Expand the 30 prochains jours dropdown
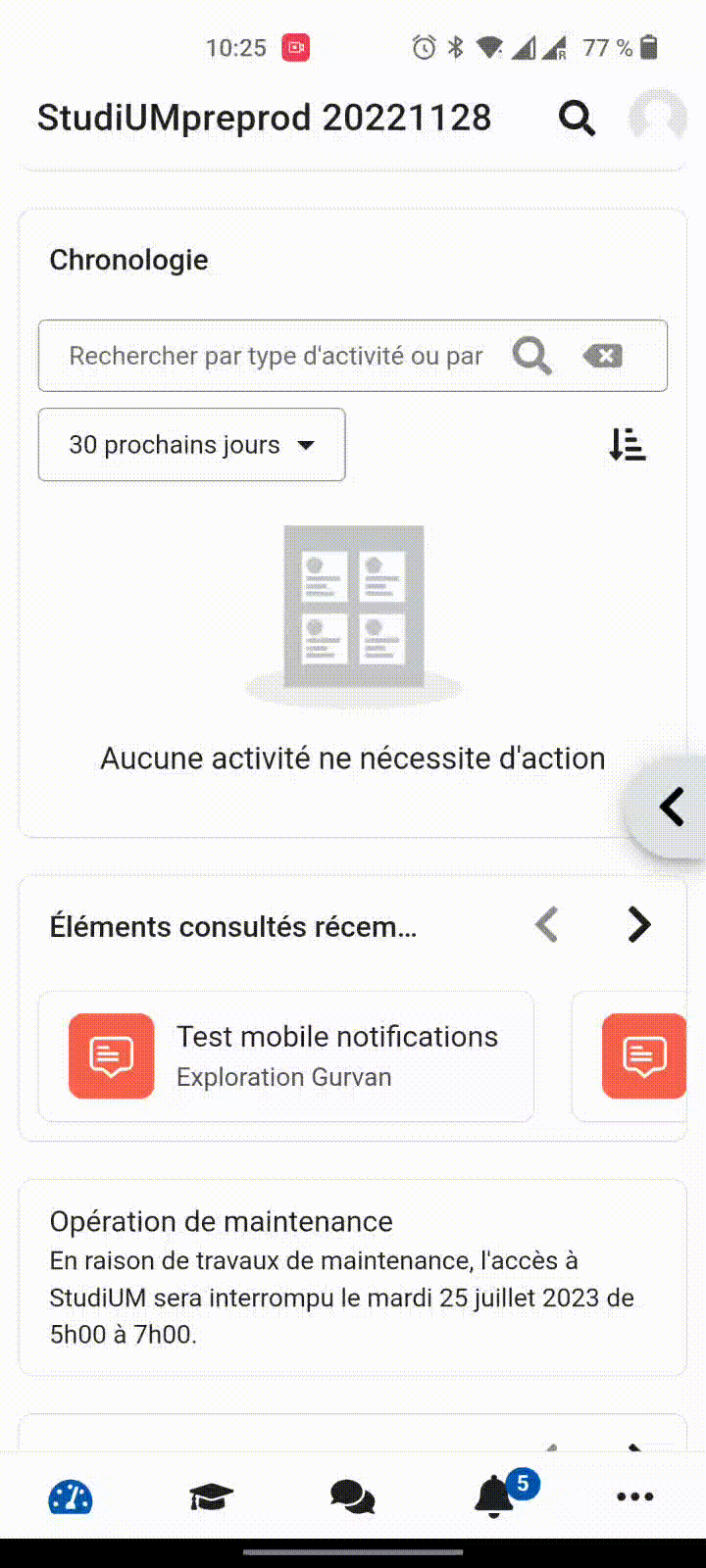This screenshot has width=706, height=1568. click(191, 445)
